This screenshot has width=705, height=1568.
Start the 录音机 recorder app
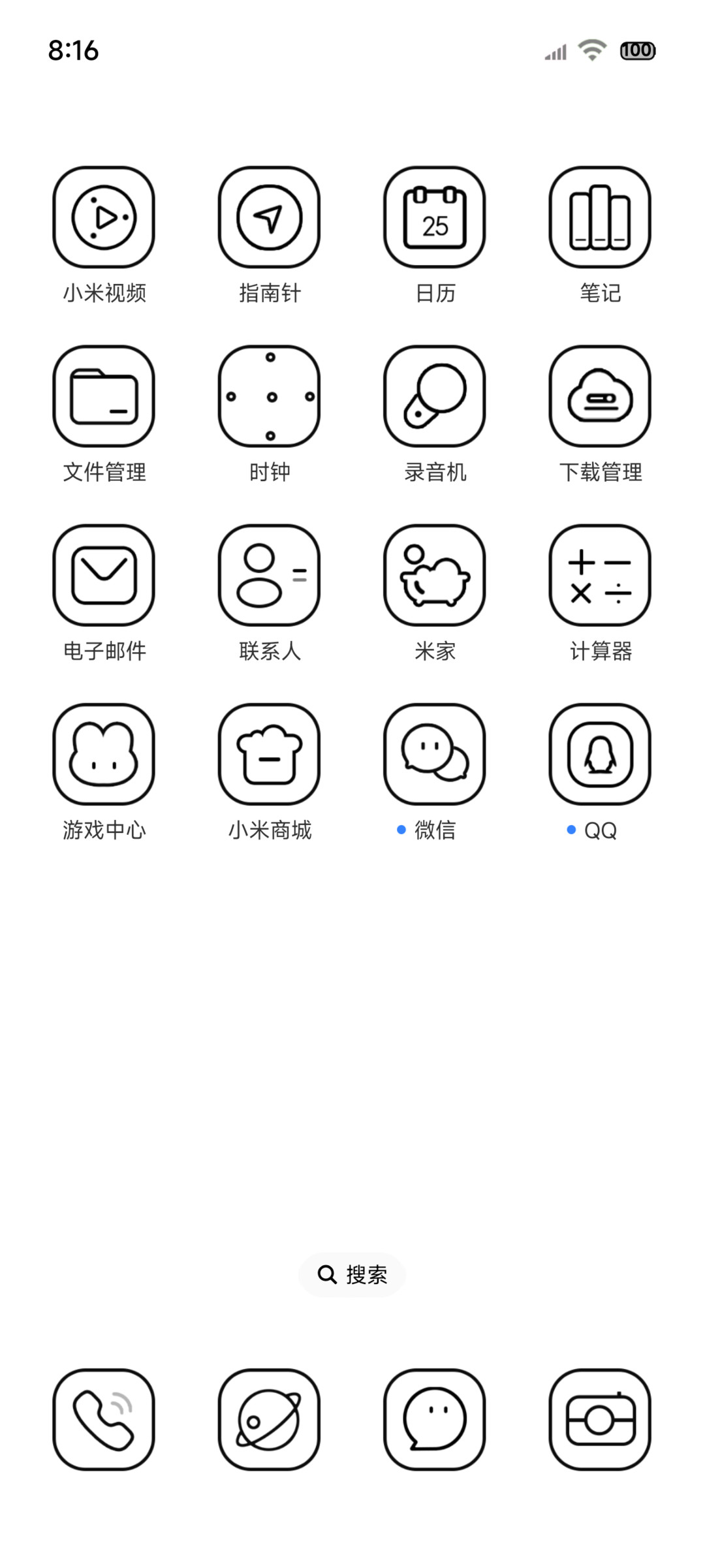click(435, 396)
